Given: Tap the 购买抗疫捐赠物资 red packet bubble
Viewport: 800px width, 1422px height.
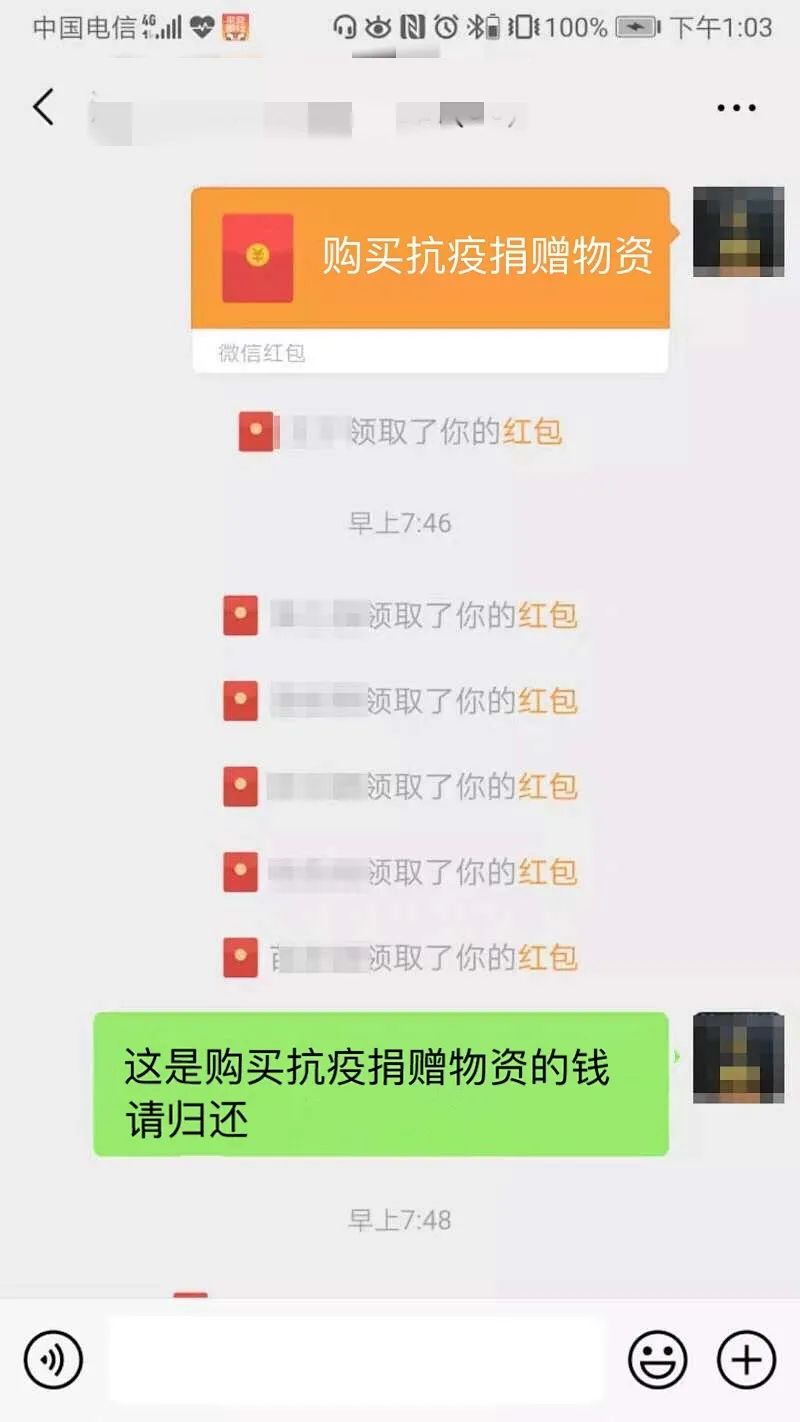Looking at the screenshot, I should [430, 255].
